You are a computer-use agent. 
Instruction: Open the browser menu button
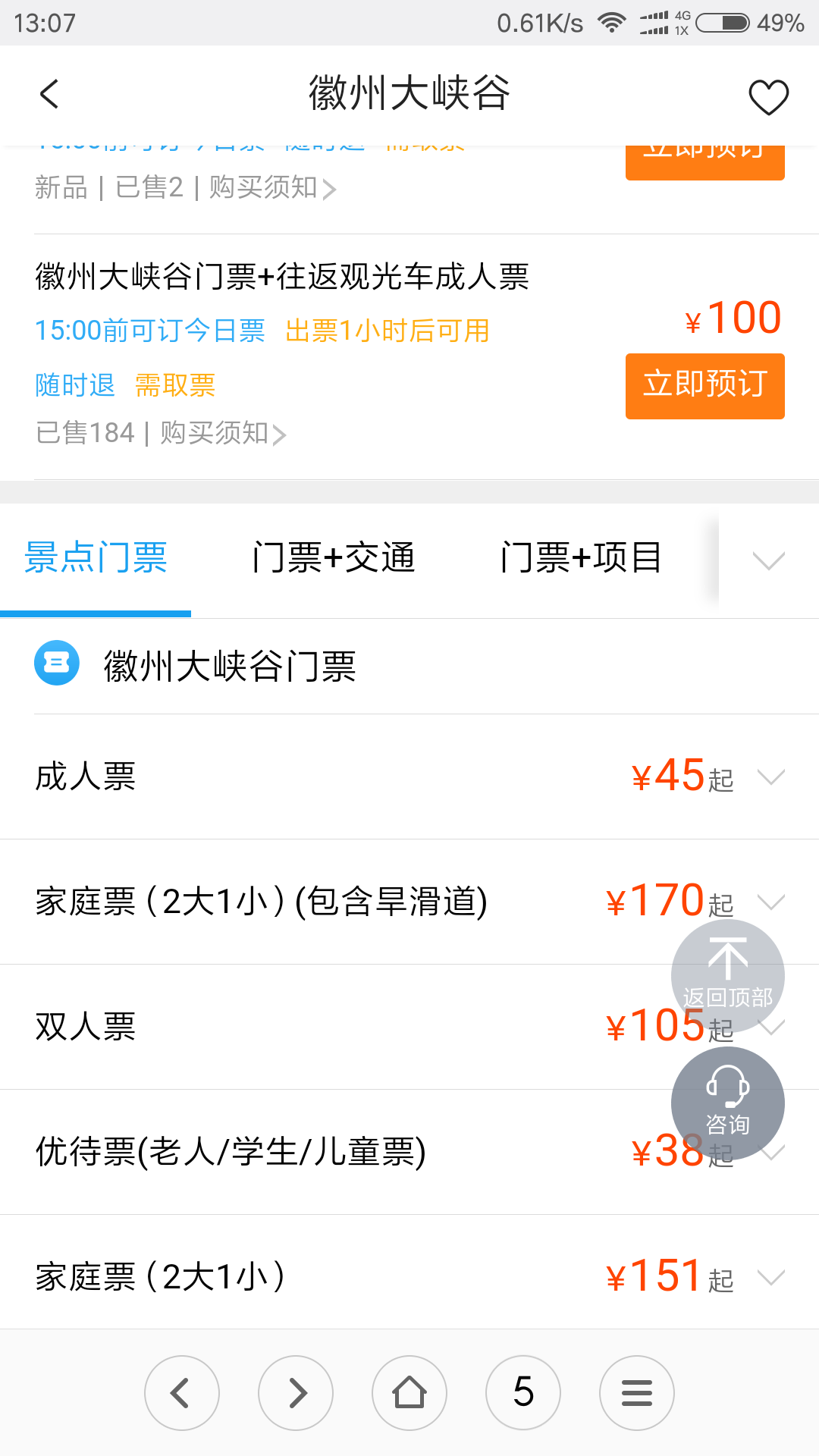(x=637, y=1393)
